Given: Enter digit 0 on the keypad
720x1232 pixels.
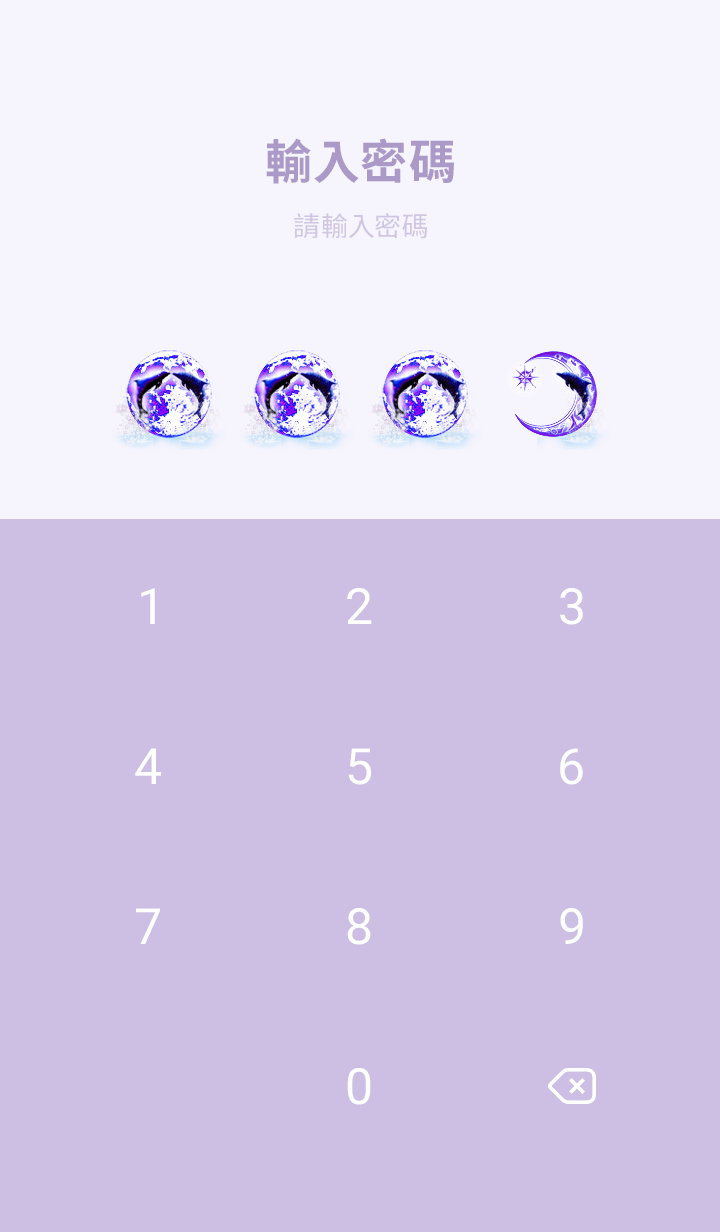Looking at the screenshot, I should [359, 1087].
